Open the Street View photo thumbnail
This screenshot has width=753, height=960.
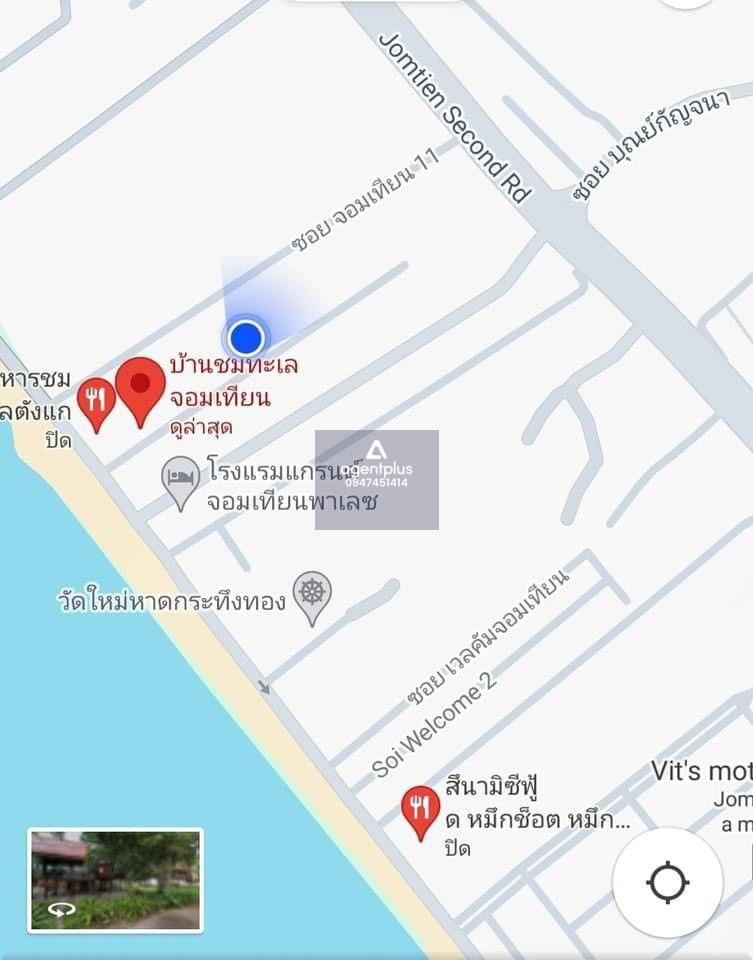tap(115, 880)
